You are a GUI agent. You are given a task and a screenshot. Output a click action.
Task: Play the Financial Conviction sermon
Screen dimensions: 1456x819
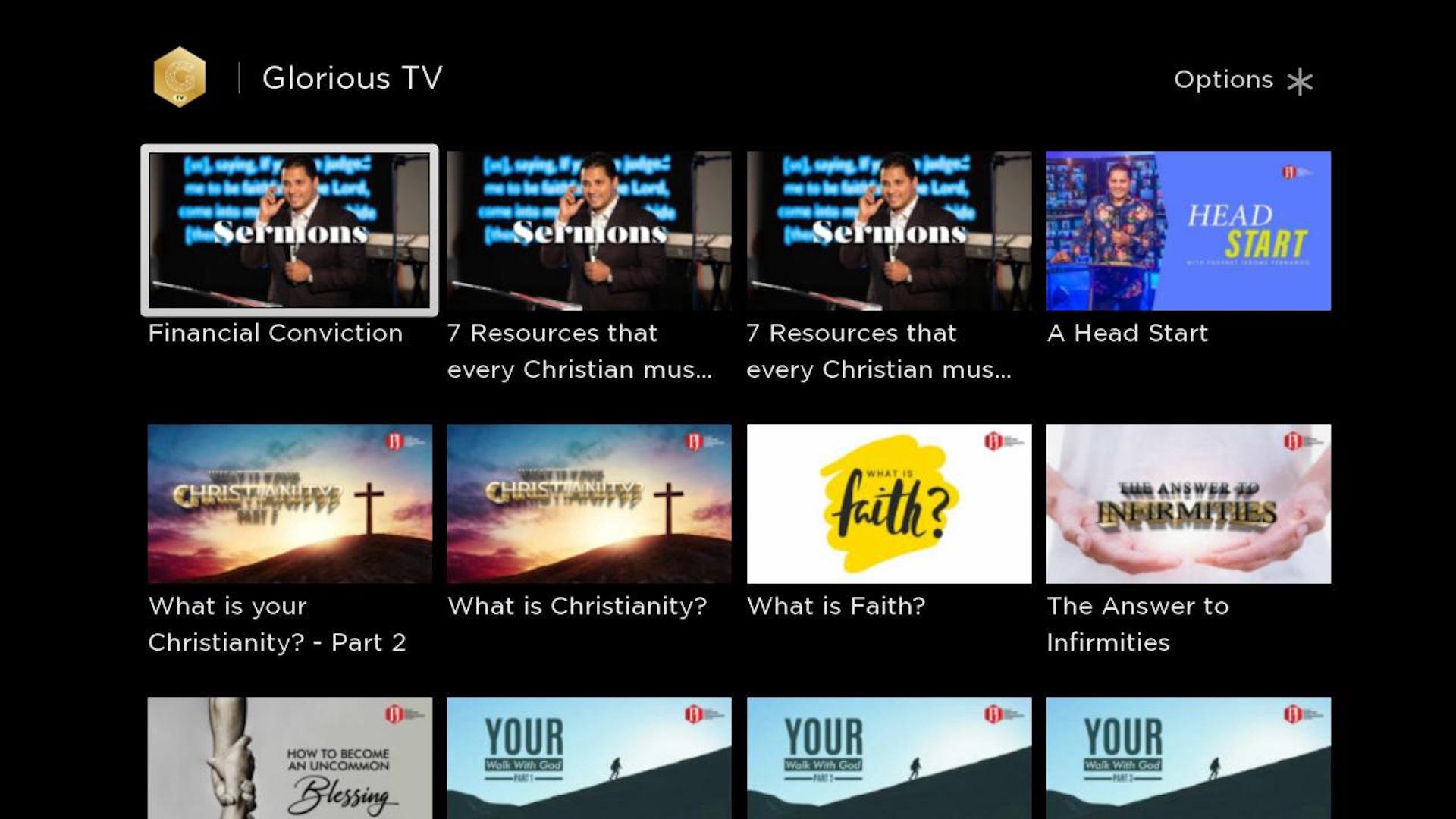click(290, 231)
